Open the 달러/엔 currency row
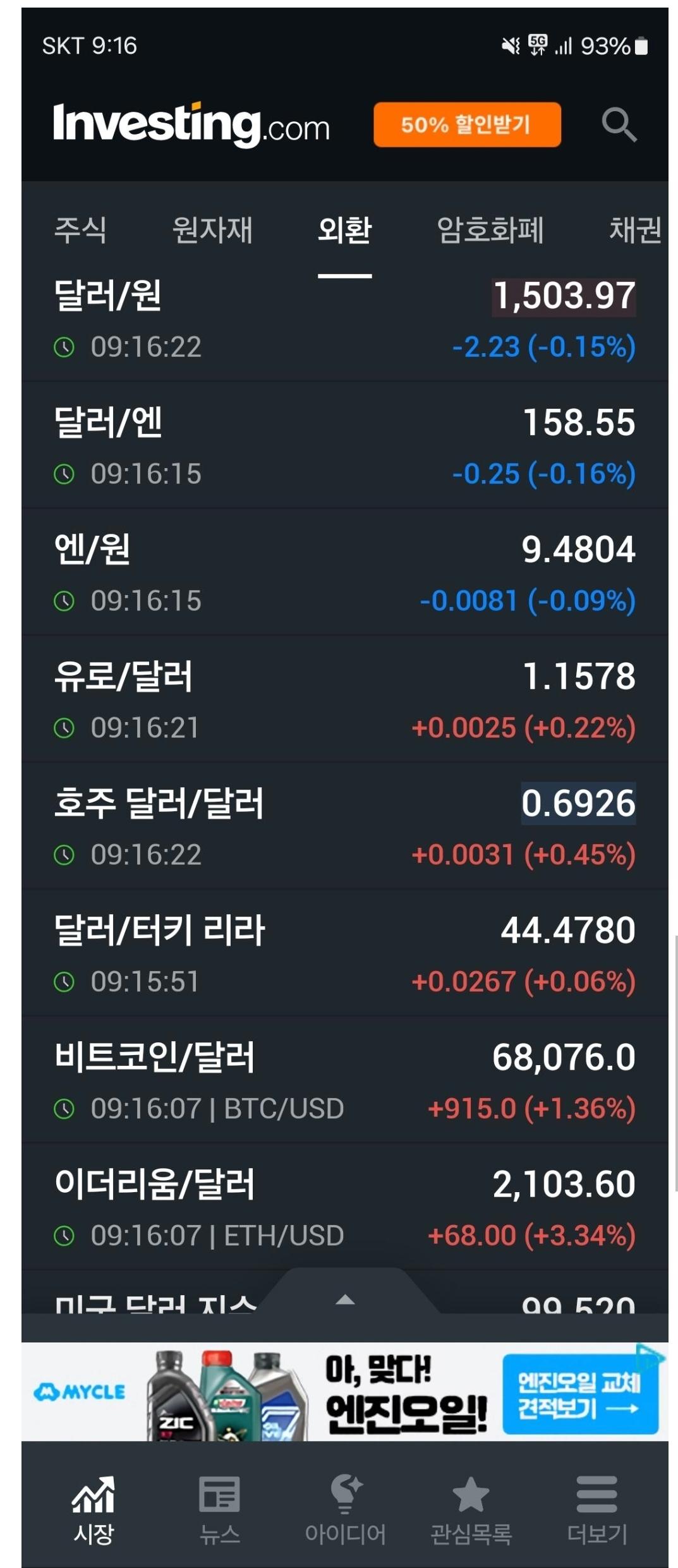The width and height of the screenshot is (678, 1568). [344, 447]
